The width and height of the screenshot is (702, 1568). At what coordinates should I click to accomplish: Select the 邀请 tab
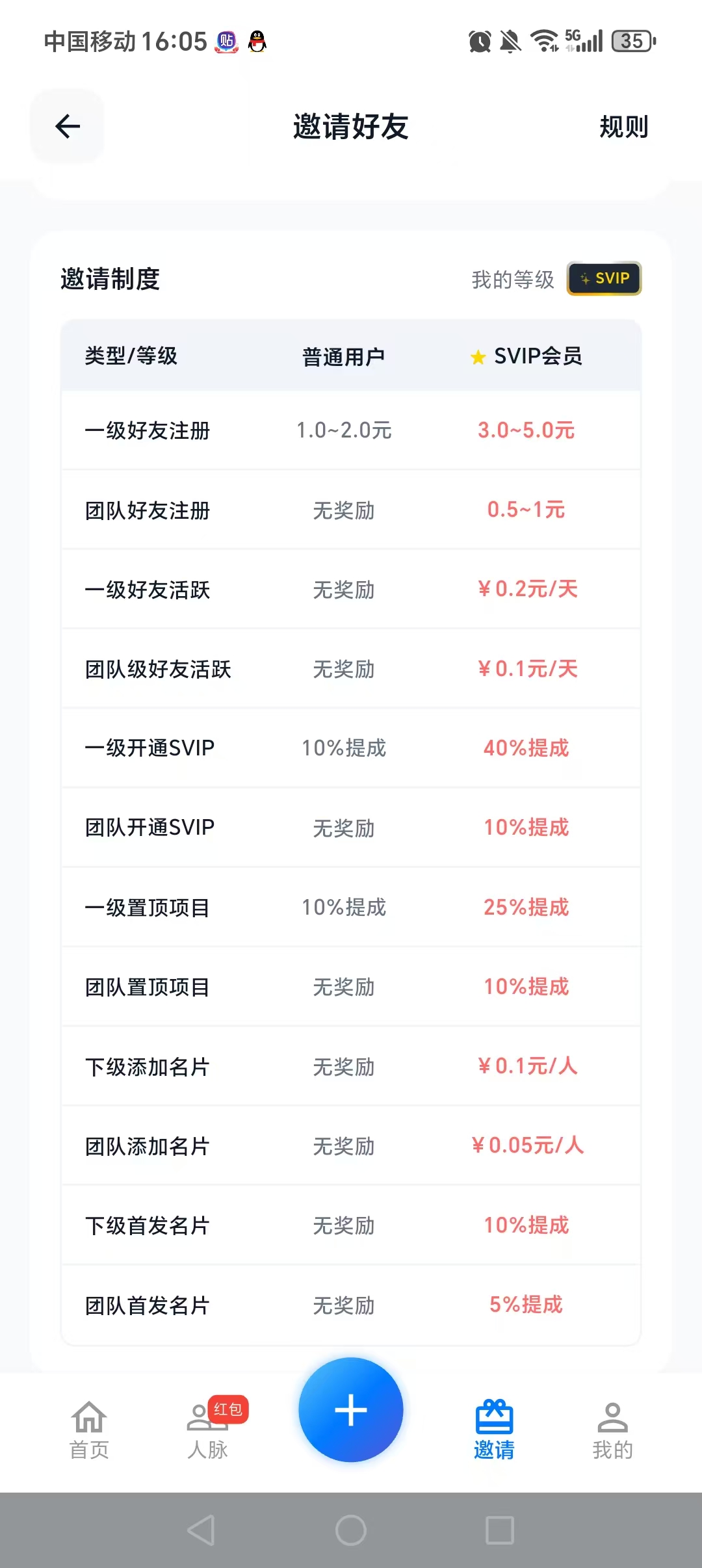click(494, 1430)
